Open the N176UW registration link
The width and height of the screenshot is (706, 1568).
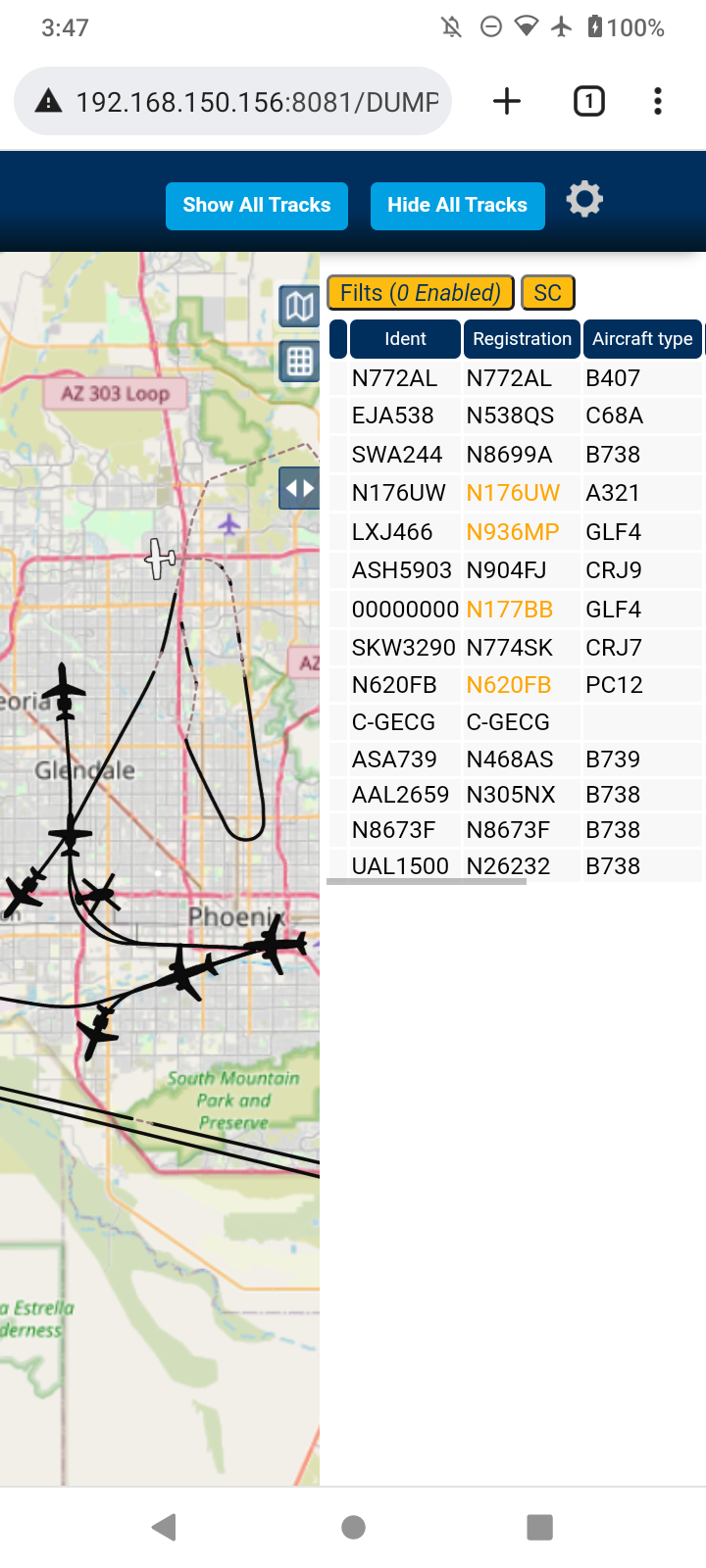pos(513,493)
